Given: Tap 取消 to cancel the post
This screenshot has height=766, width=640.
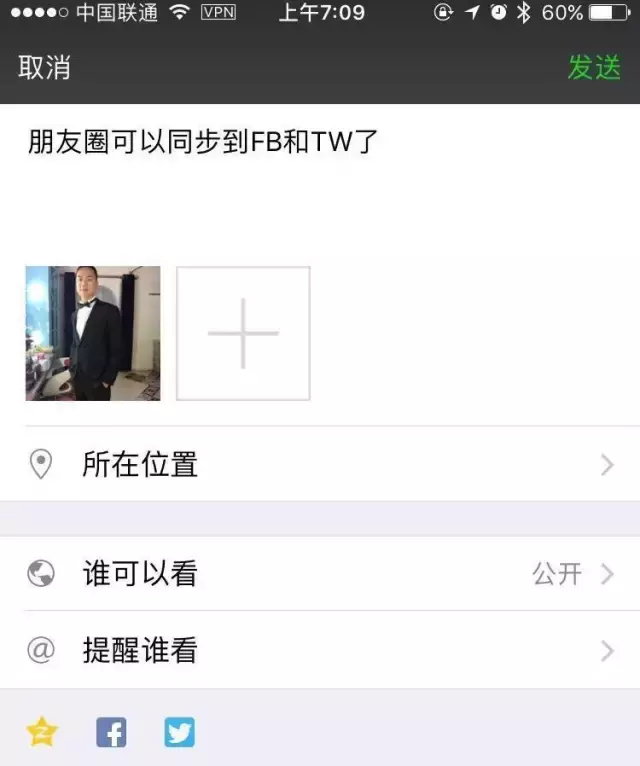Looking at the screenshot, I should click(x=44, y=67).
